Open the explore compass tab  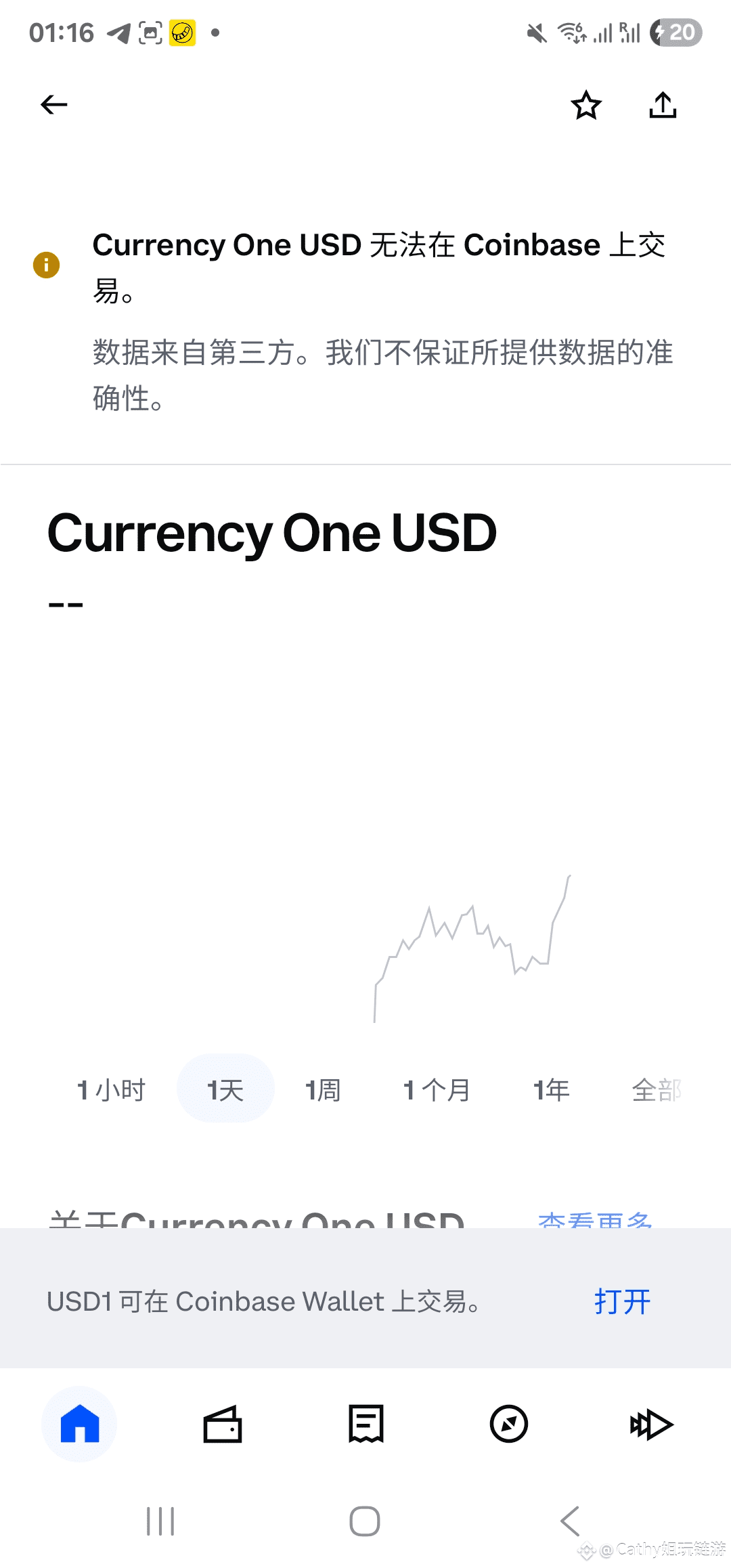pyautogui.click(x=509, y=1424)
